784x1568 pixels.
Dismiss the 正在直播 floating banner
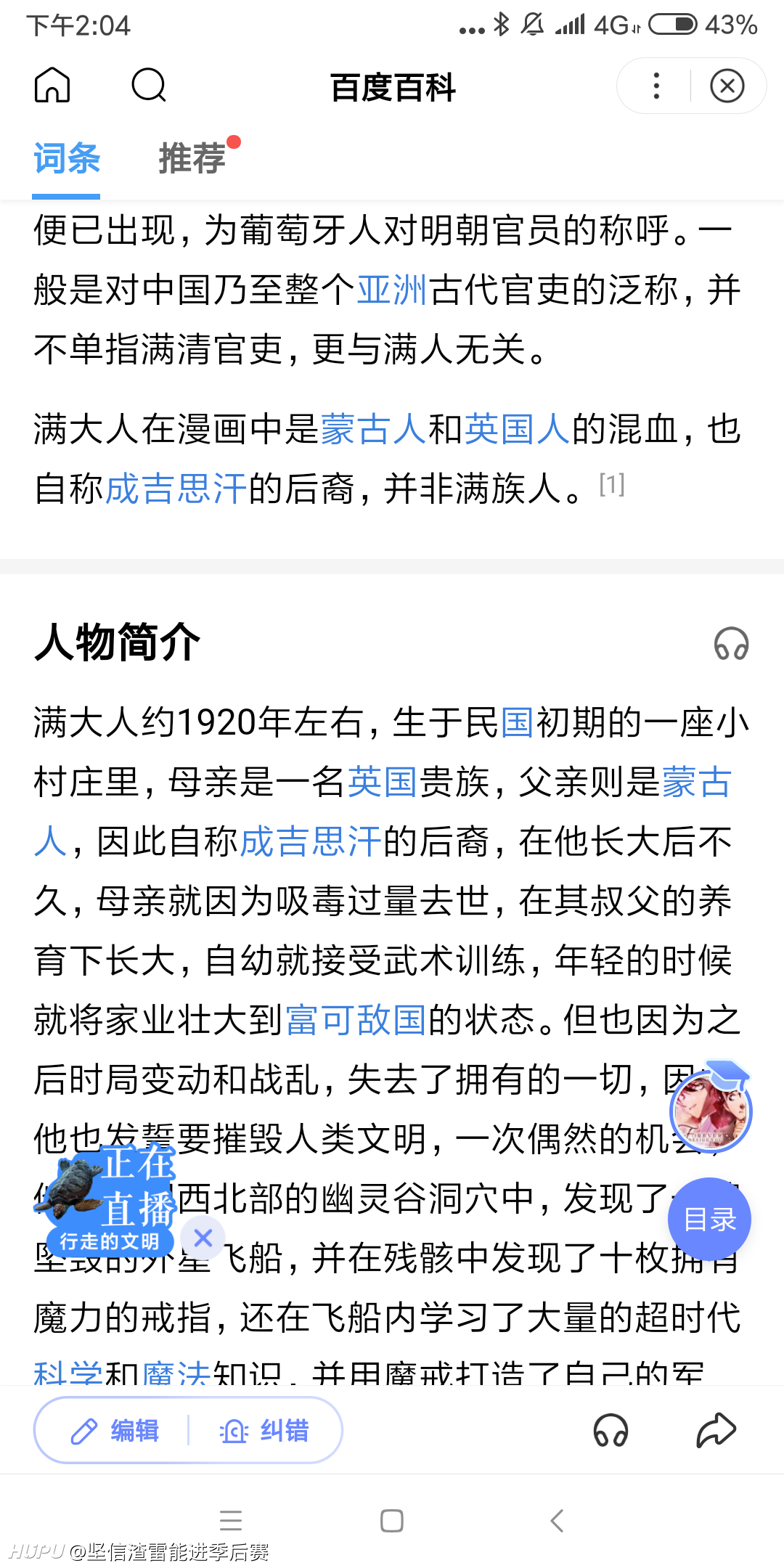[203, 1238]
